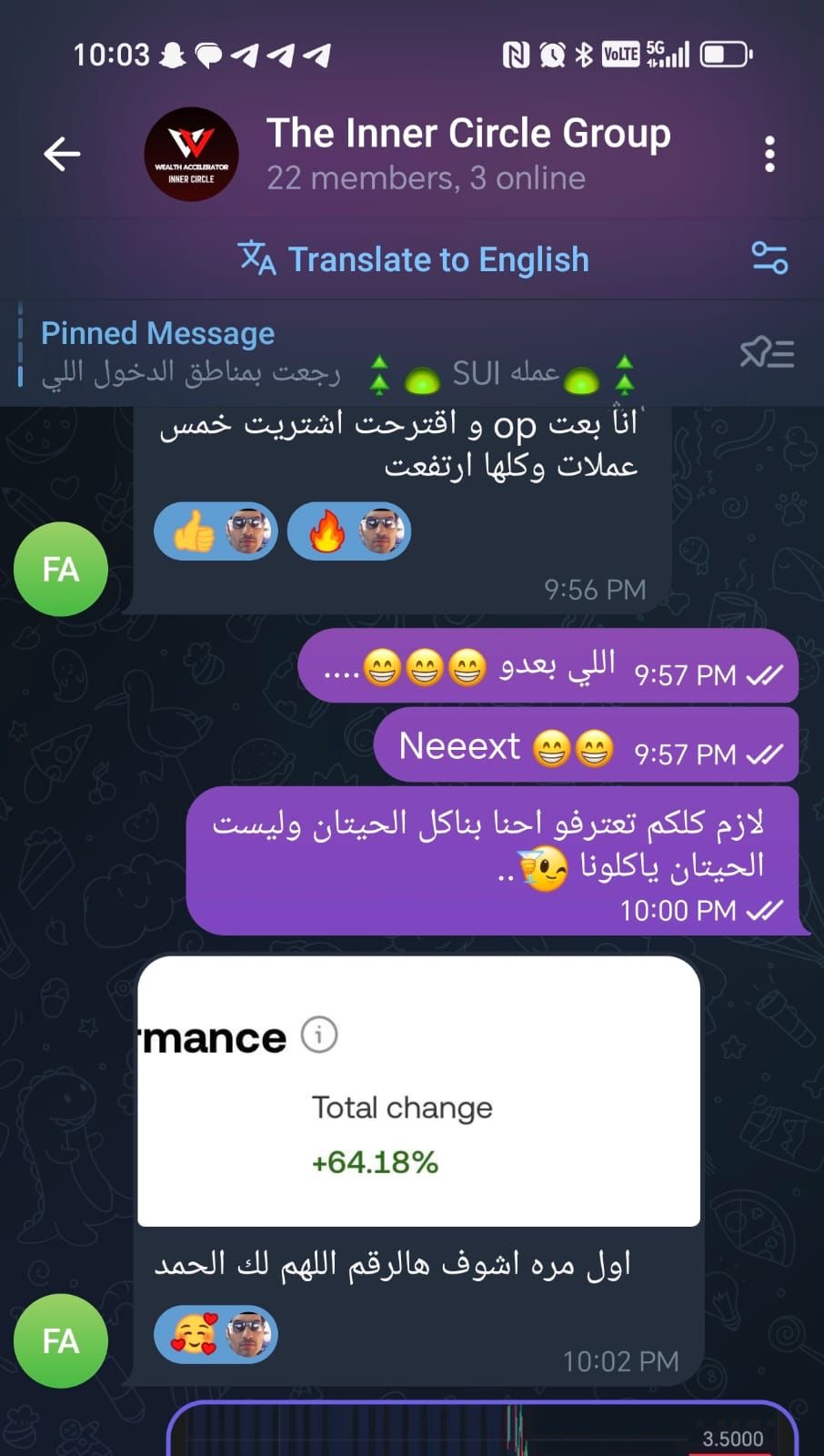The height and width of the screenshot is (1456, 824).
Task: Open the pinned messages list icon
Action: [767, 352]
